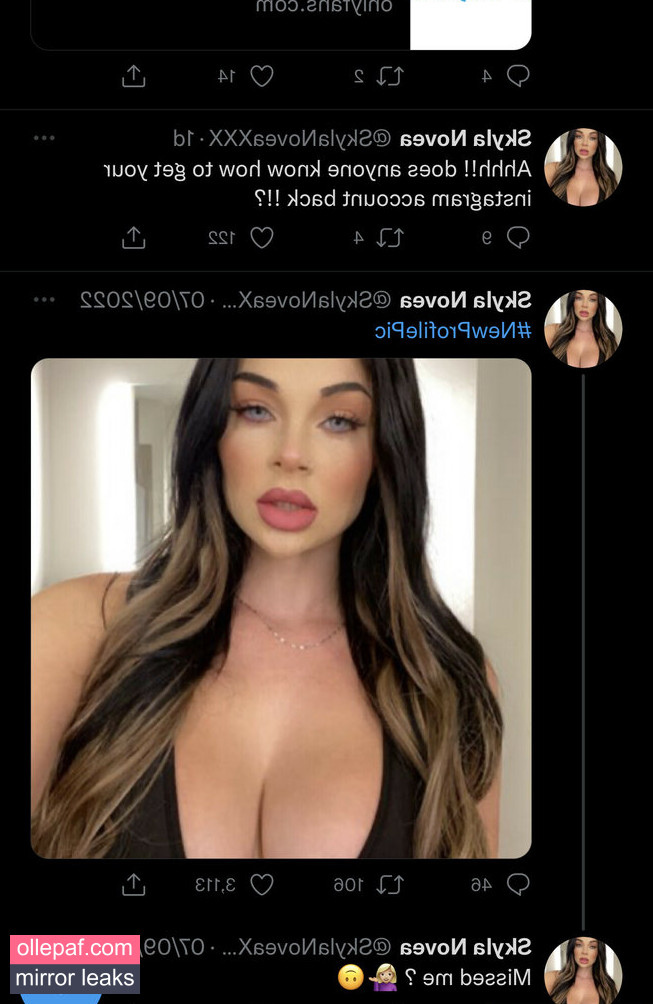Reply to the #NewProfilePic tweet

(x=518, y=885)
